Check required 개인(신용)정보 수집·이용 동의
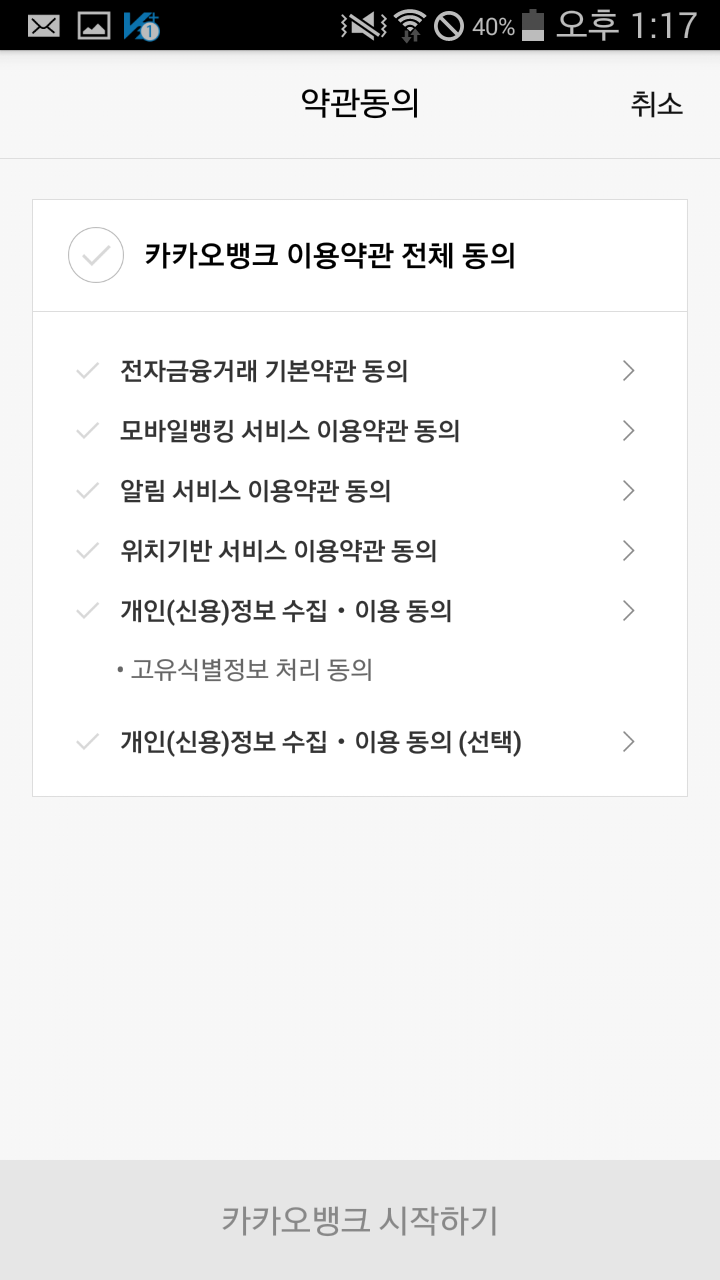 (88, 611)
